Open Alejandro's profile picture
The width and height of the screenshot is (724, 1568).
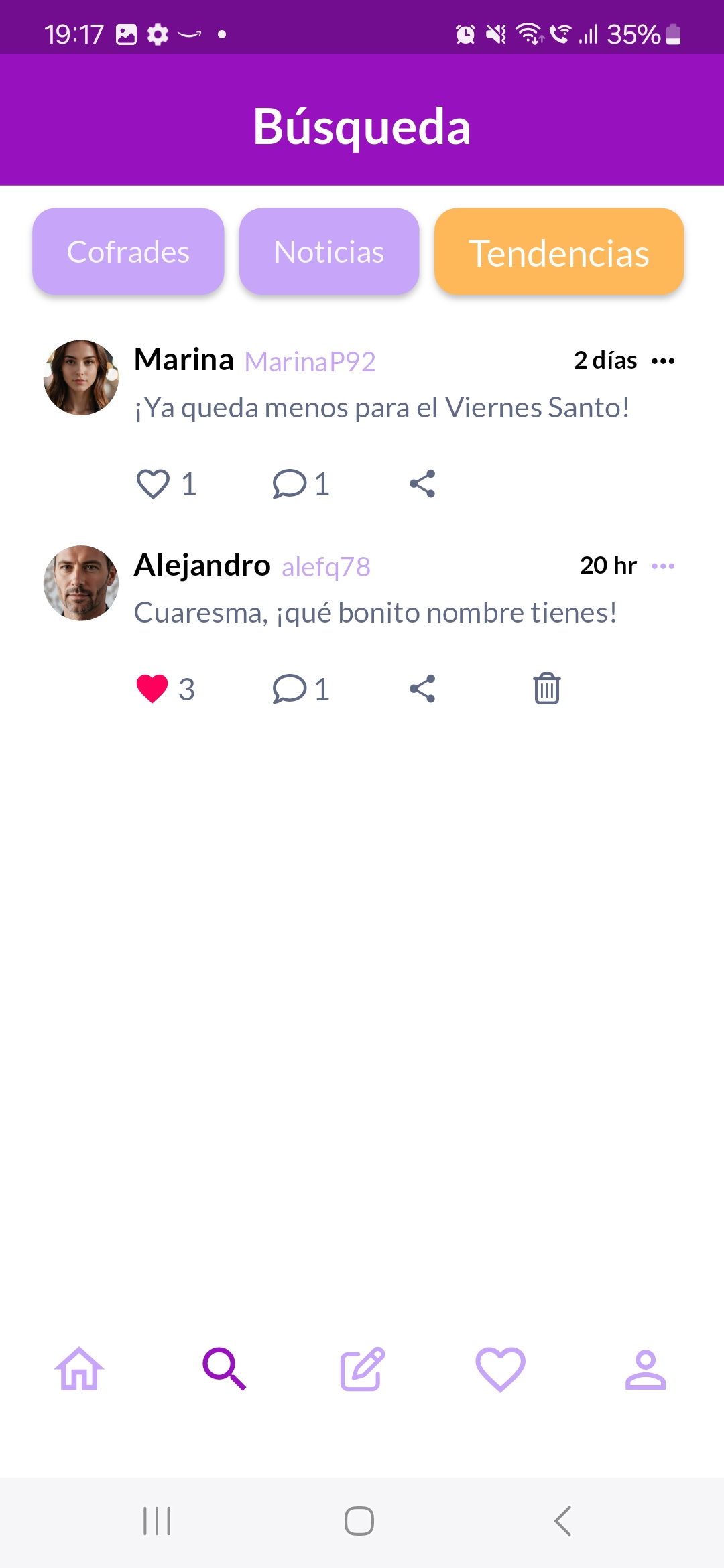(x=81, y=583)
